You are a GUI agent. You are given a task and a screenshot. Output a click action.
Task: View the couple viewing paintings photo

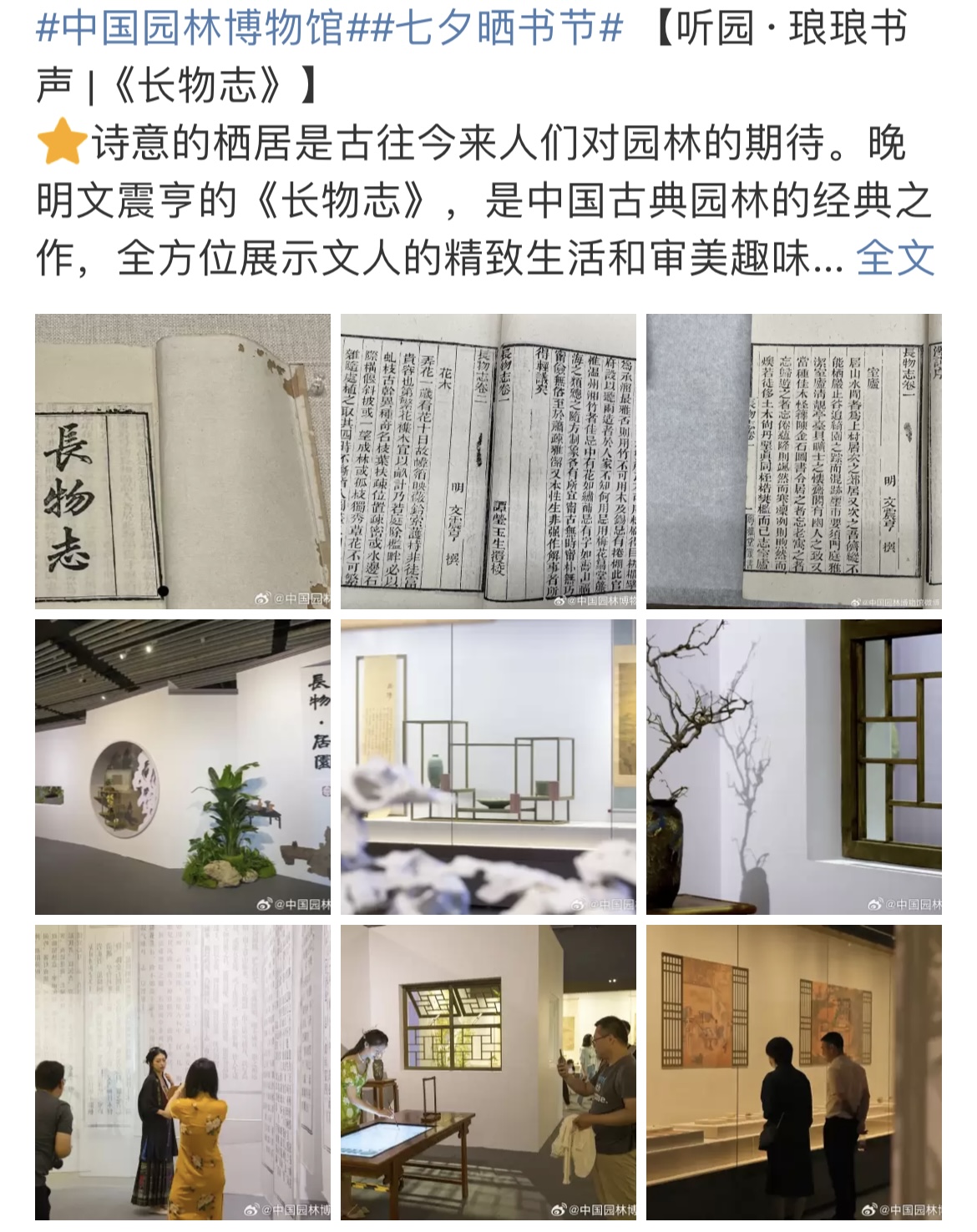(x=793, y=1072)
